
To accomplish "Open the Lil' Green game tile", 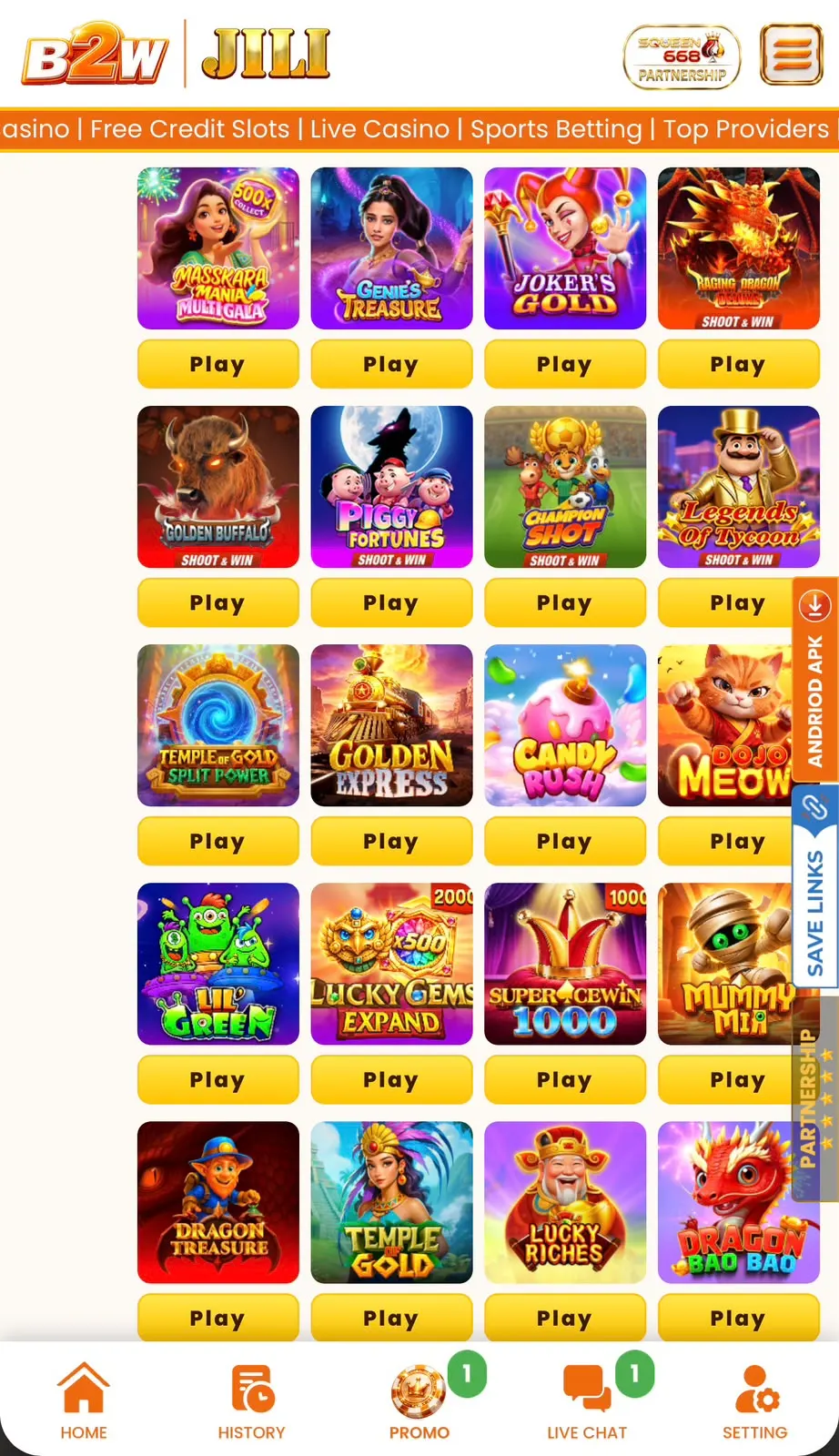I will click(x=218, y=964).
